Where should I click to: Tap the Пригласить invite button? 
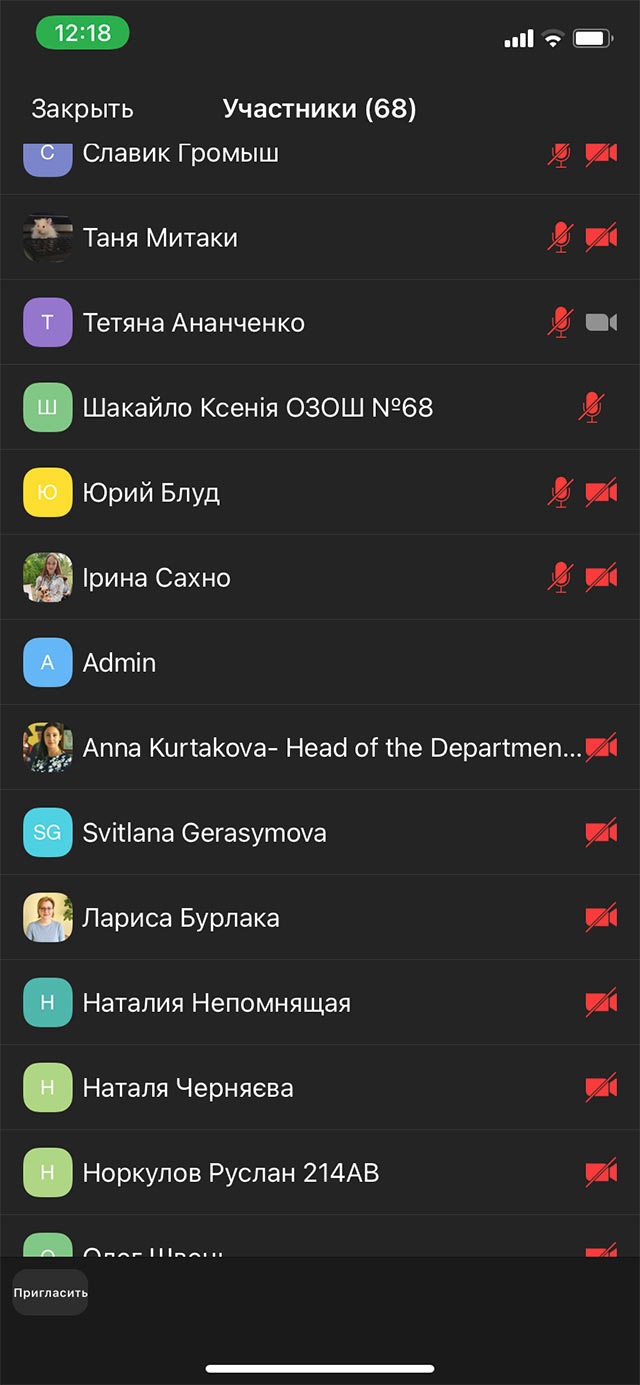pyautogui.click(x=50, y=1292)
